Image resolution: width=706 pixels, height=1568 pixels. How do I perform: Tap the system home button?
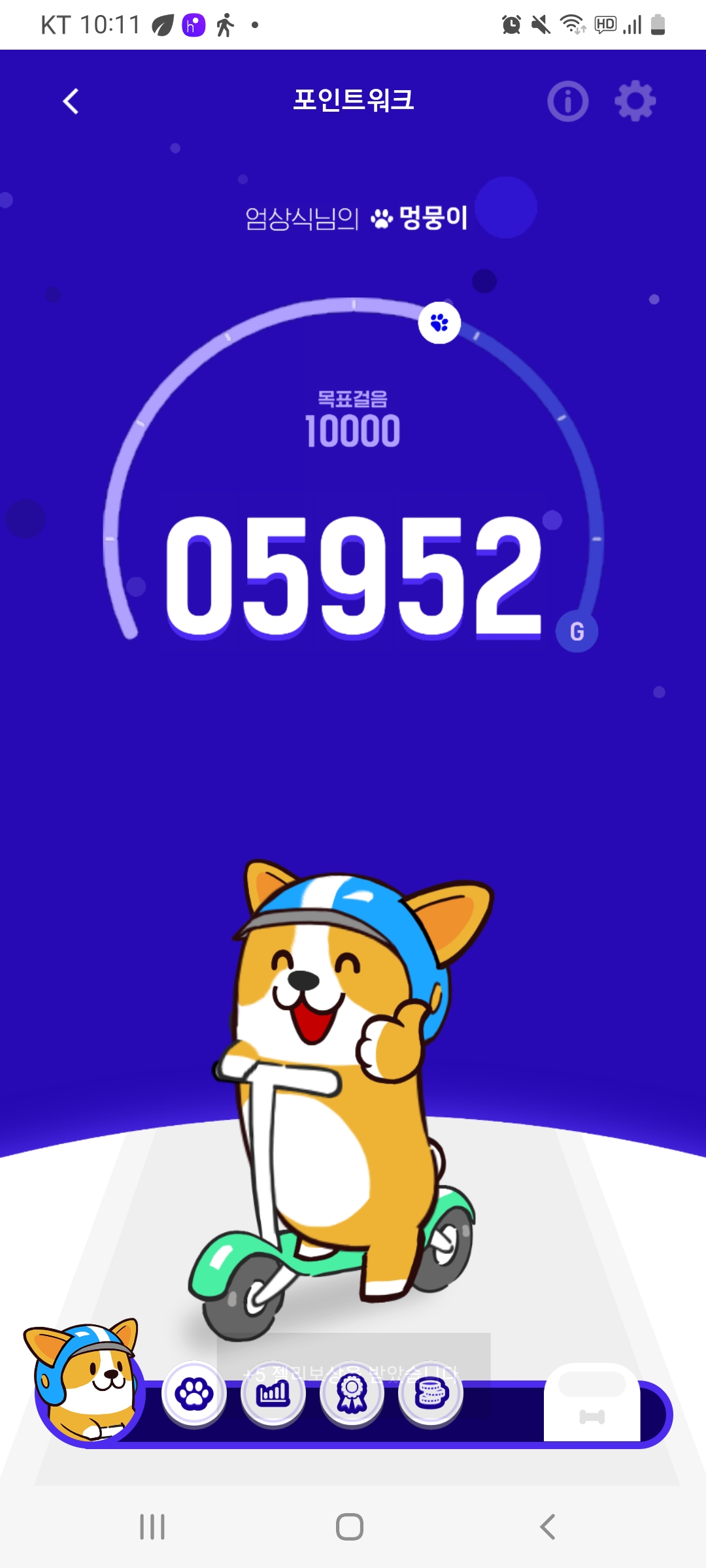click(x=350, y=1527)
